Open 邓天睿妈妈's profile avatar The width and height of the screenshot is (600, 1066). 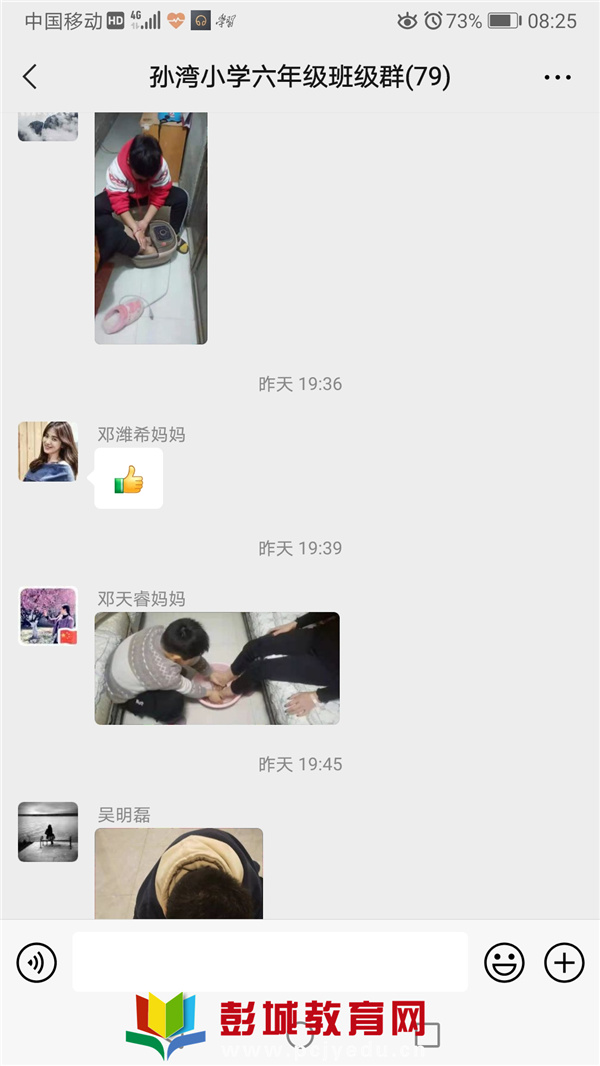48,616
